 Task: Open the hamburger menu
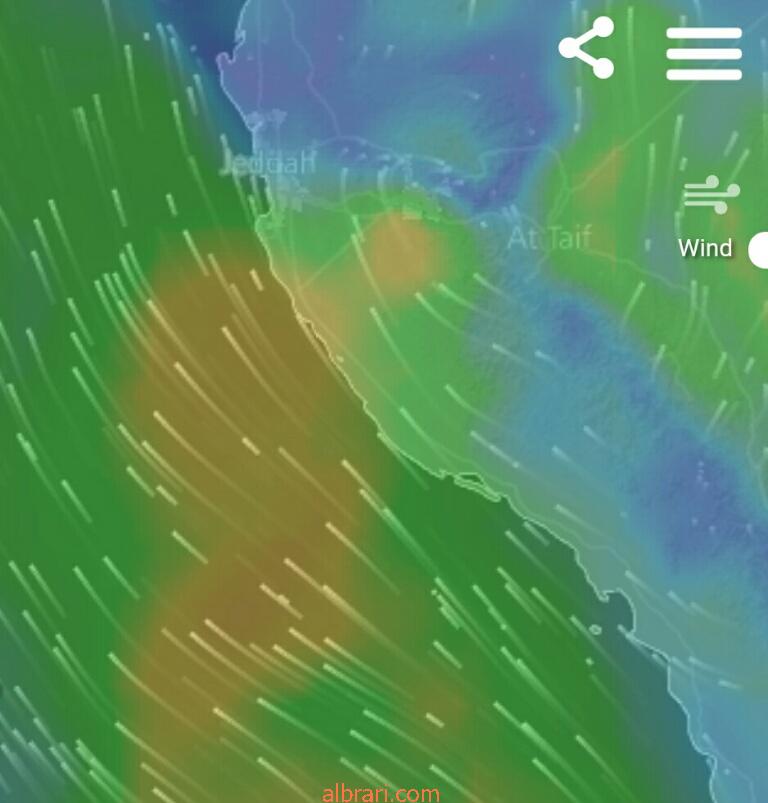(704, 53)
